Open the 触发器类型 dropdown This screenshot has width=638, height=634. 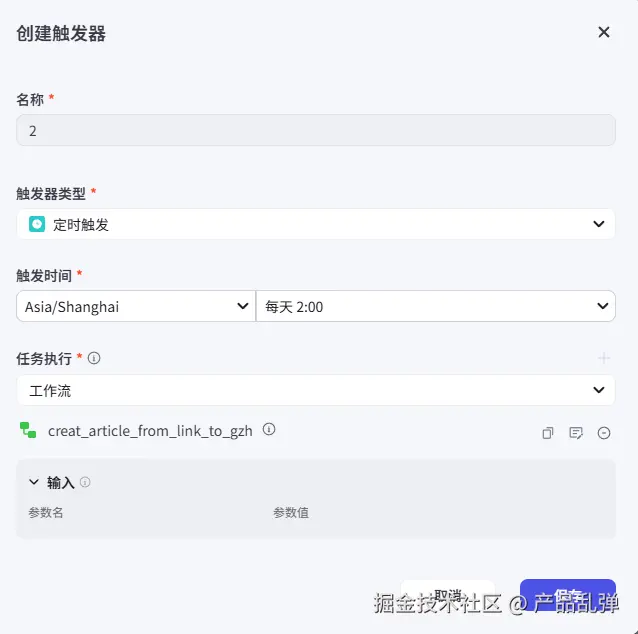pyautogui.click(x=315, y=224)
